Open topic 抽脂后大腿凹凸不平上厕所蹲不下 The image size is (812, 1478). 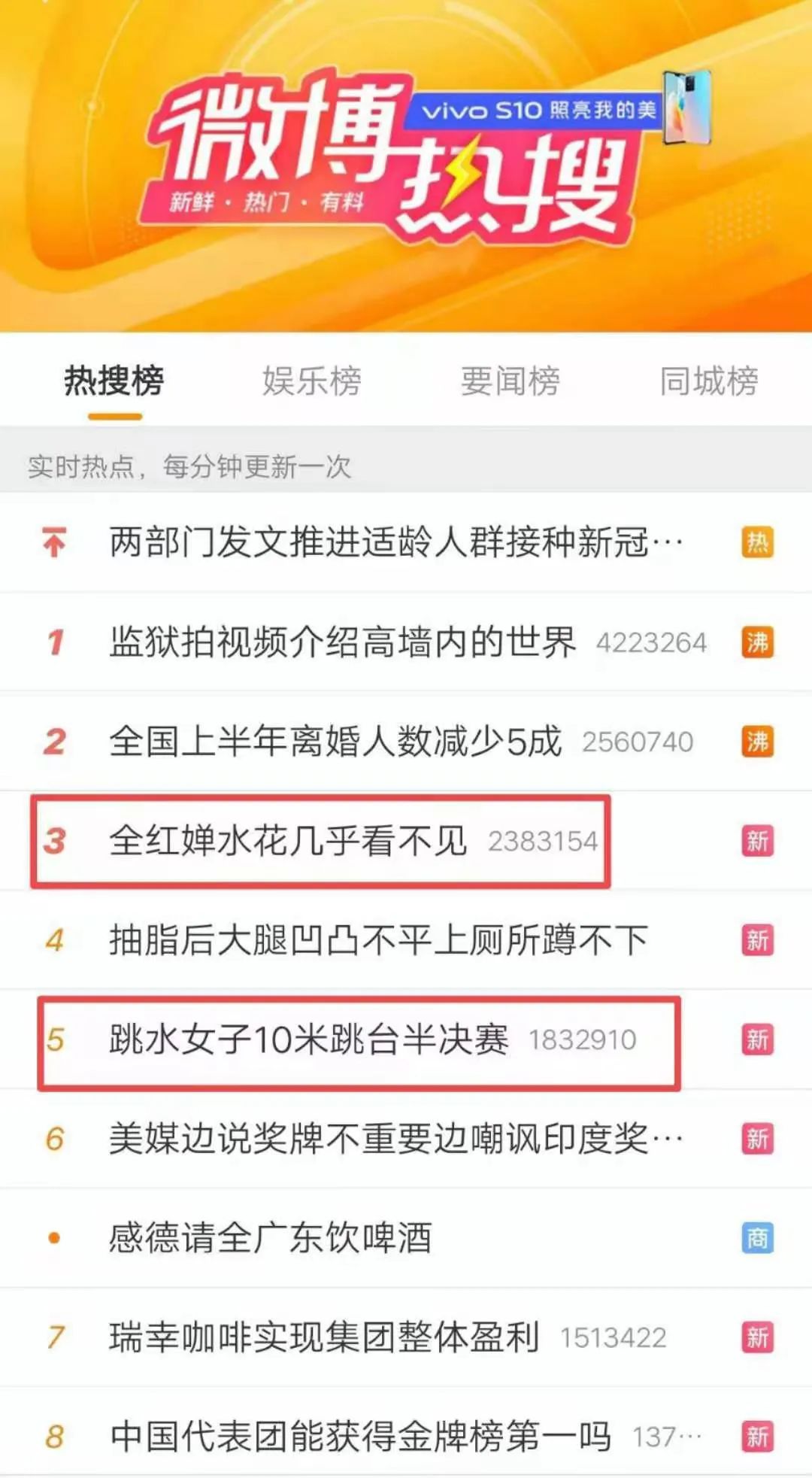tap(378, 940)
